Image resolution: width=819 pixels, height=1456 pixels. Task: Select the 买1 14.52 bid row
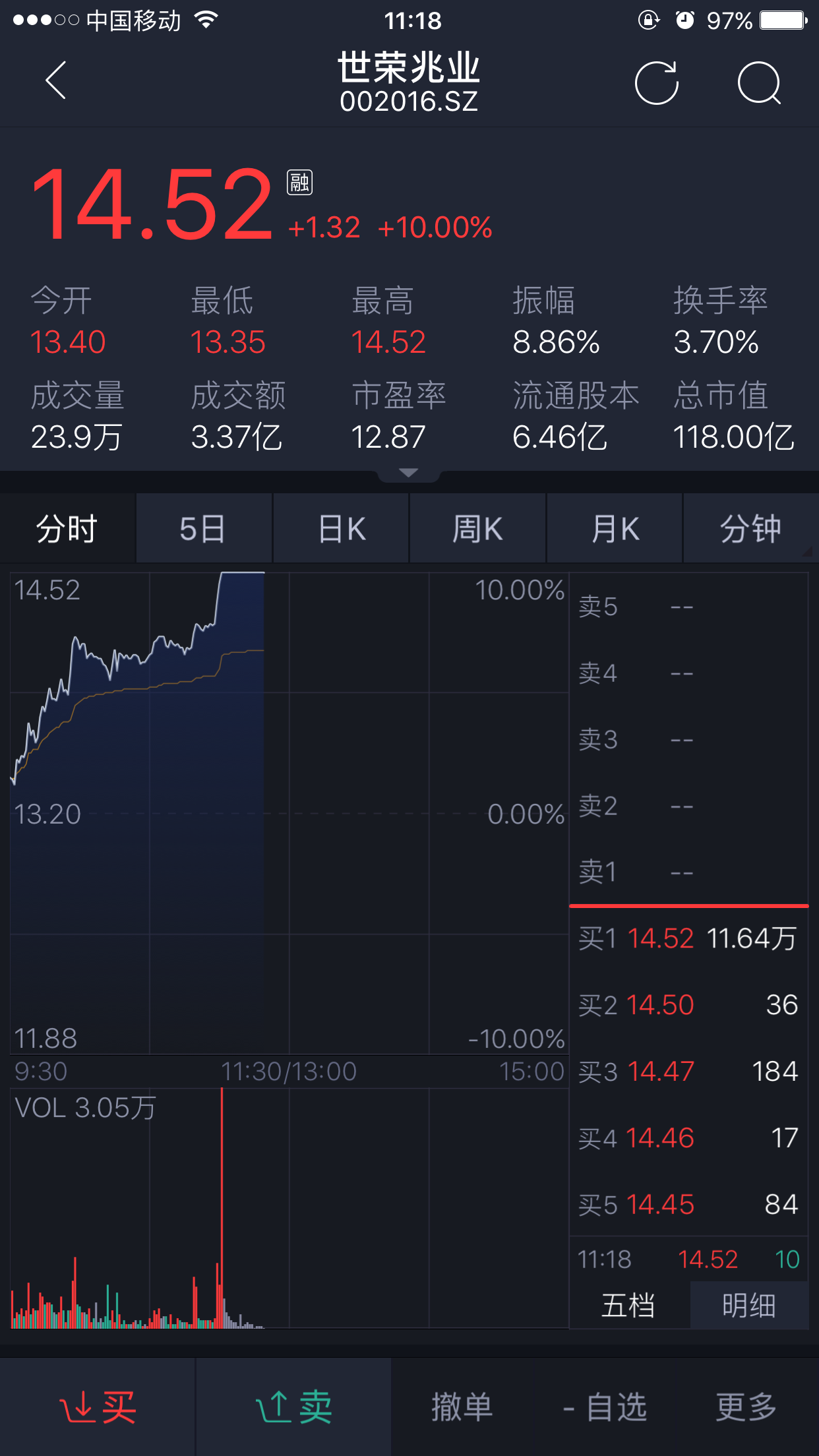[688, 938]
